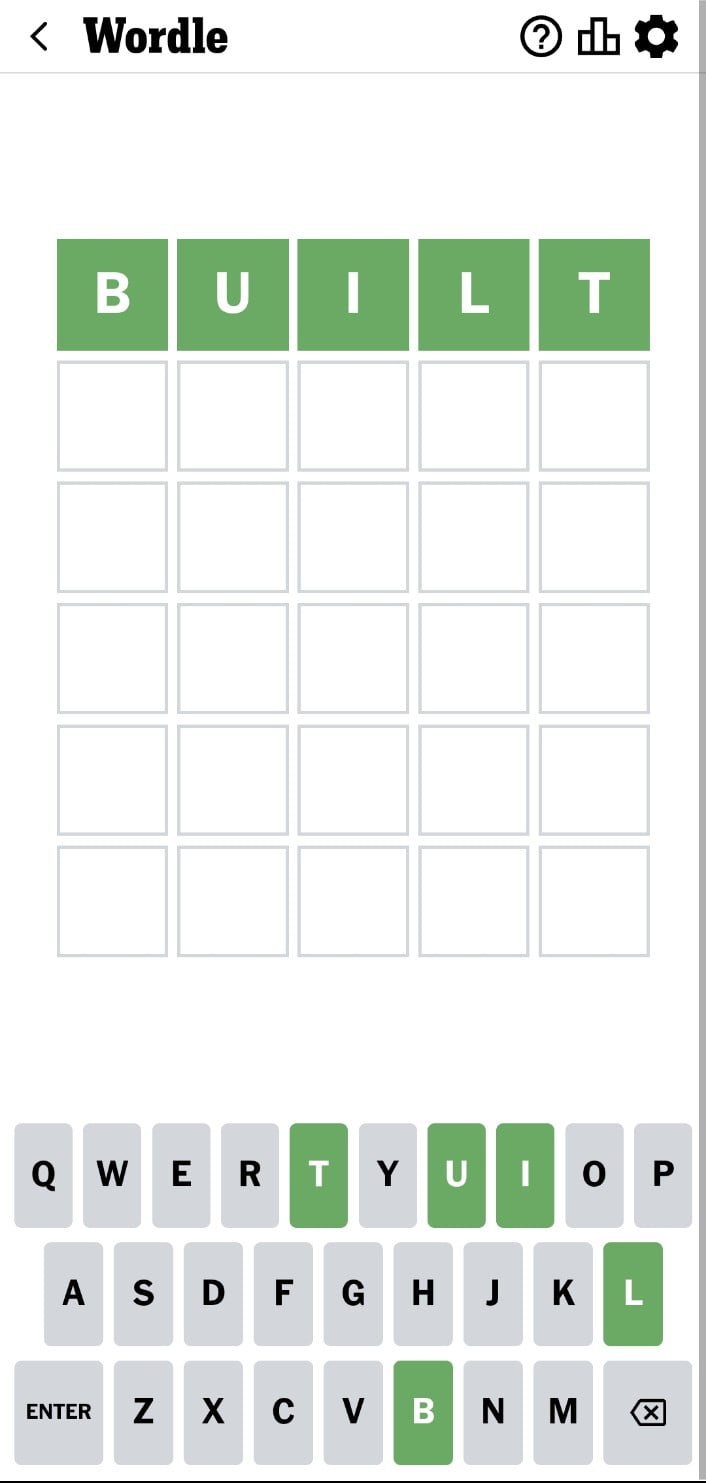Go back using the arrow icon

tap(39, 38)
